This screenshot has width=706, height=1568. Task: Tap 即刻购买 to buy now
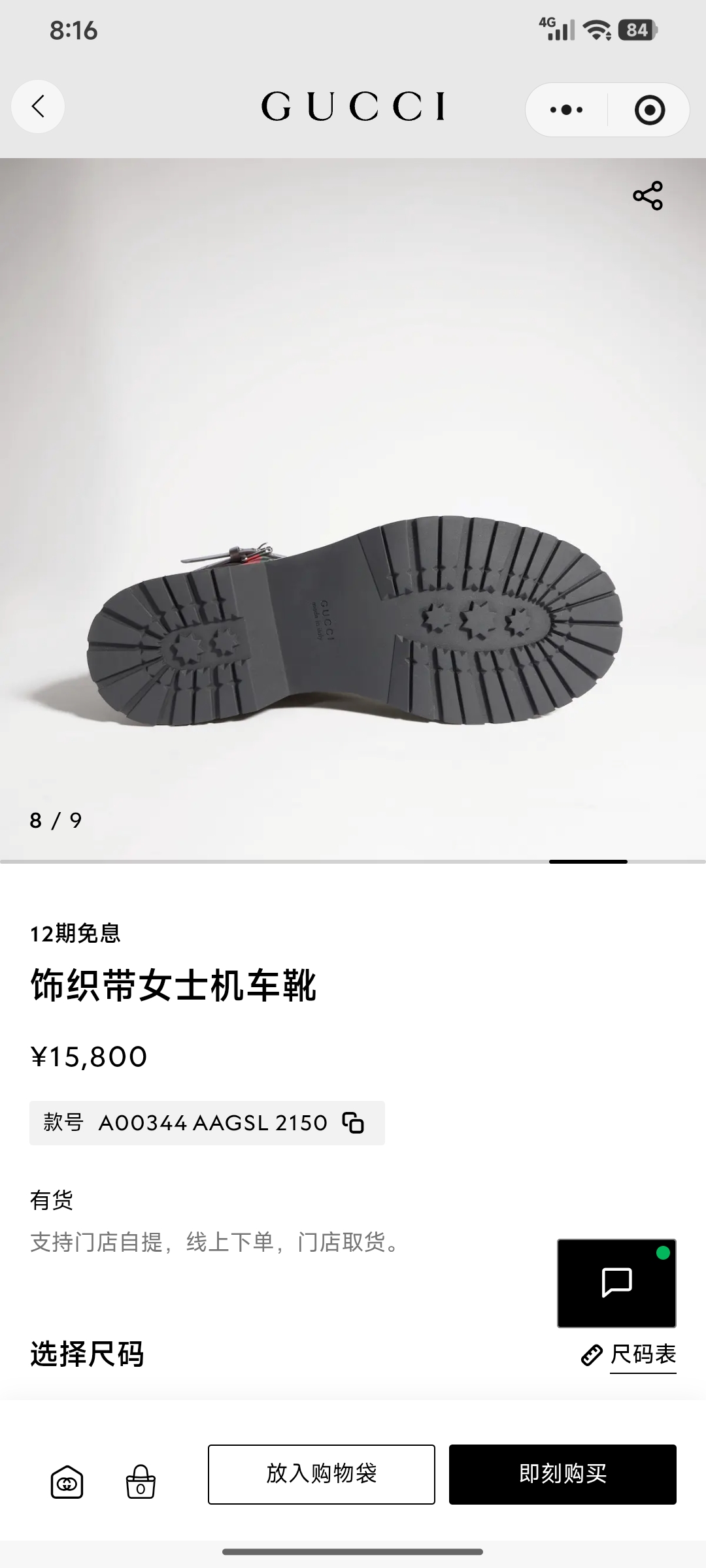coord(563,1475)
